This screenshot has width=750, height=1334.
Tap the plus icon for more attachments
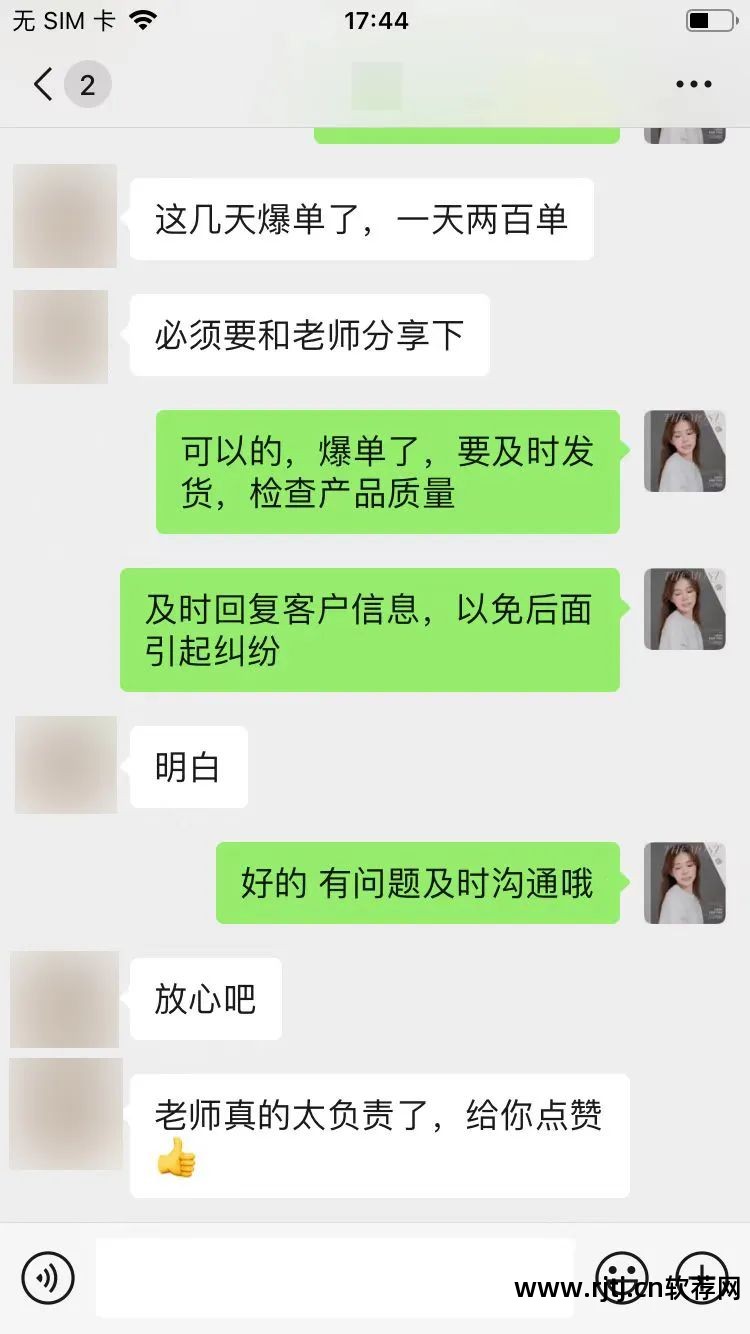tap(704, 1277)
